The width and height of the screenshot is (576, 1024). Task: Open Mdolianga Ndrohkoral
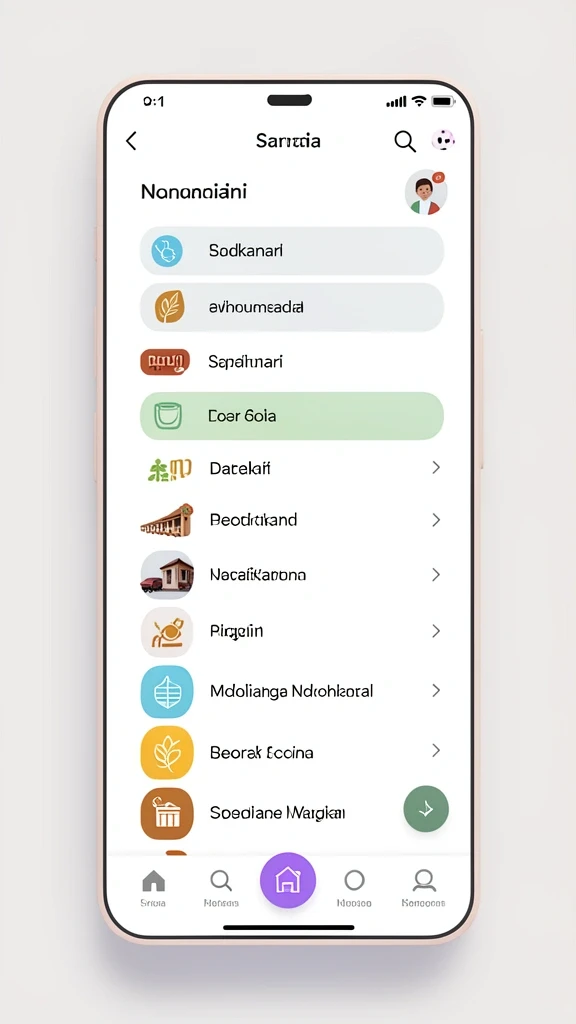tap(292, 692)
